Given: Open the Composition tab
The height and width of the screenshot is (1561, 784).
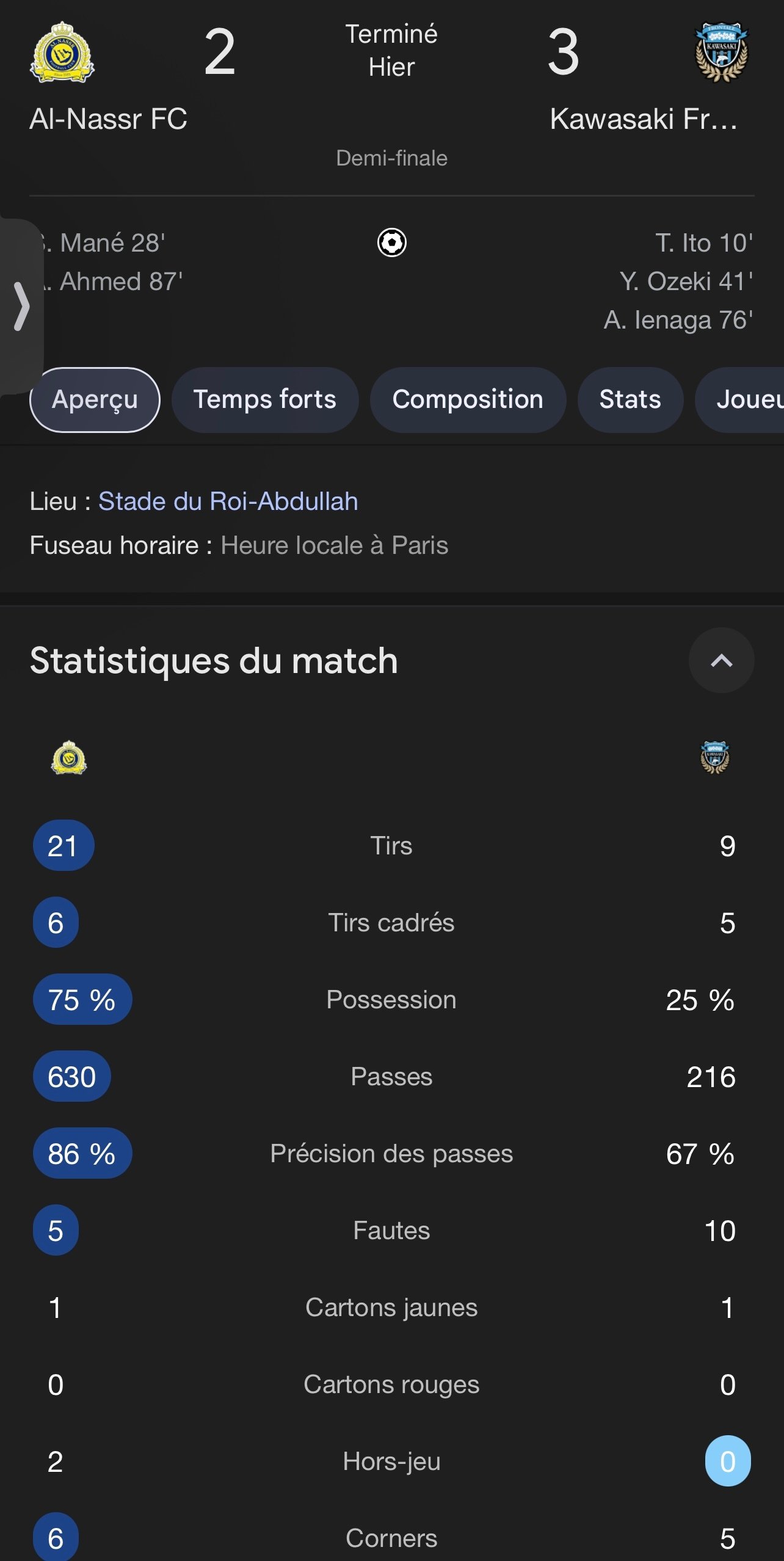Looking at the screenshot, I should click(x=468, y=400).
